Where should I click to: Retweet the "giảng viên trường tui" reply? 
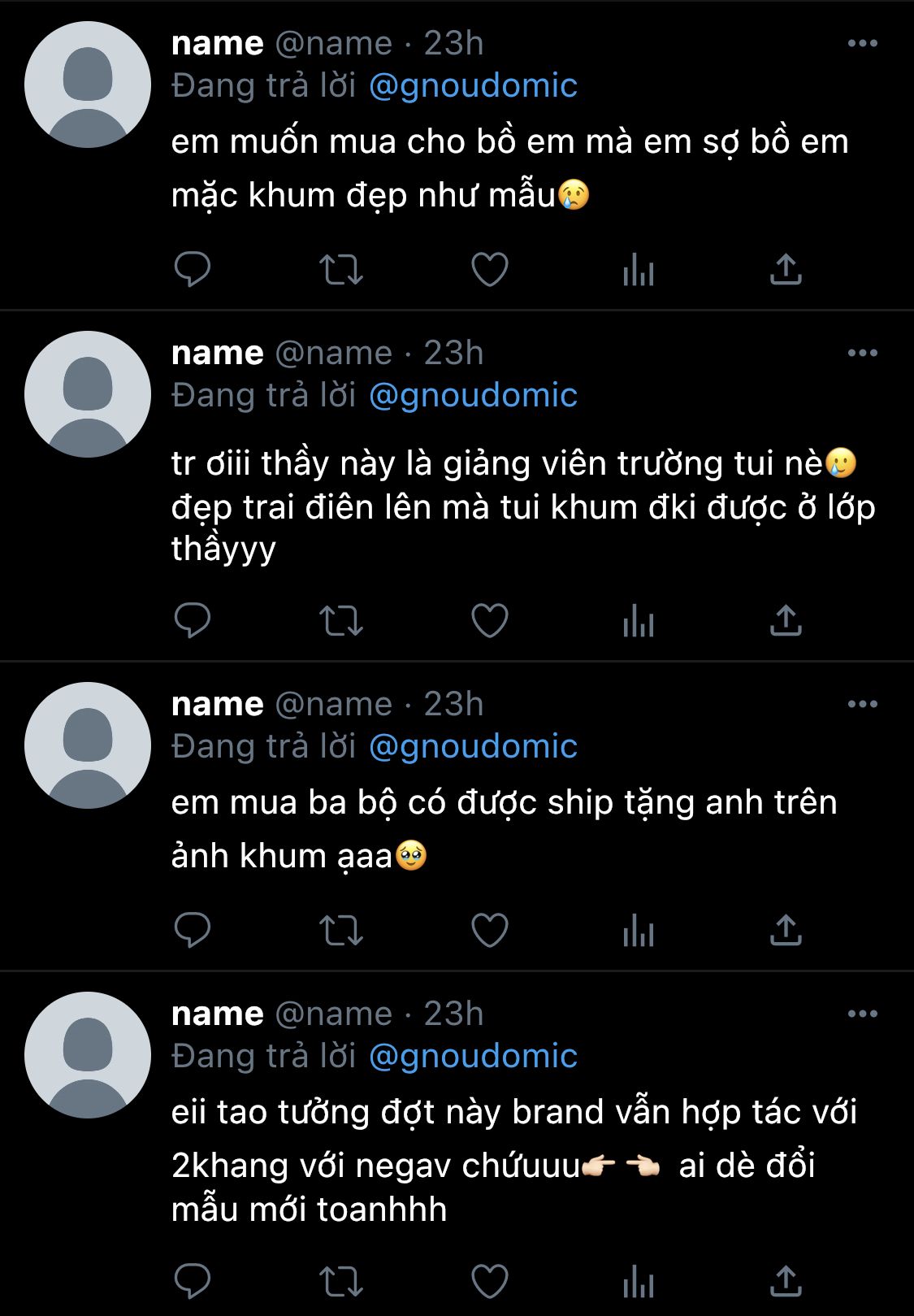[x=341, y=621]
